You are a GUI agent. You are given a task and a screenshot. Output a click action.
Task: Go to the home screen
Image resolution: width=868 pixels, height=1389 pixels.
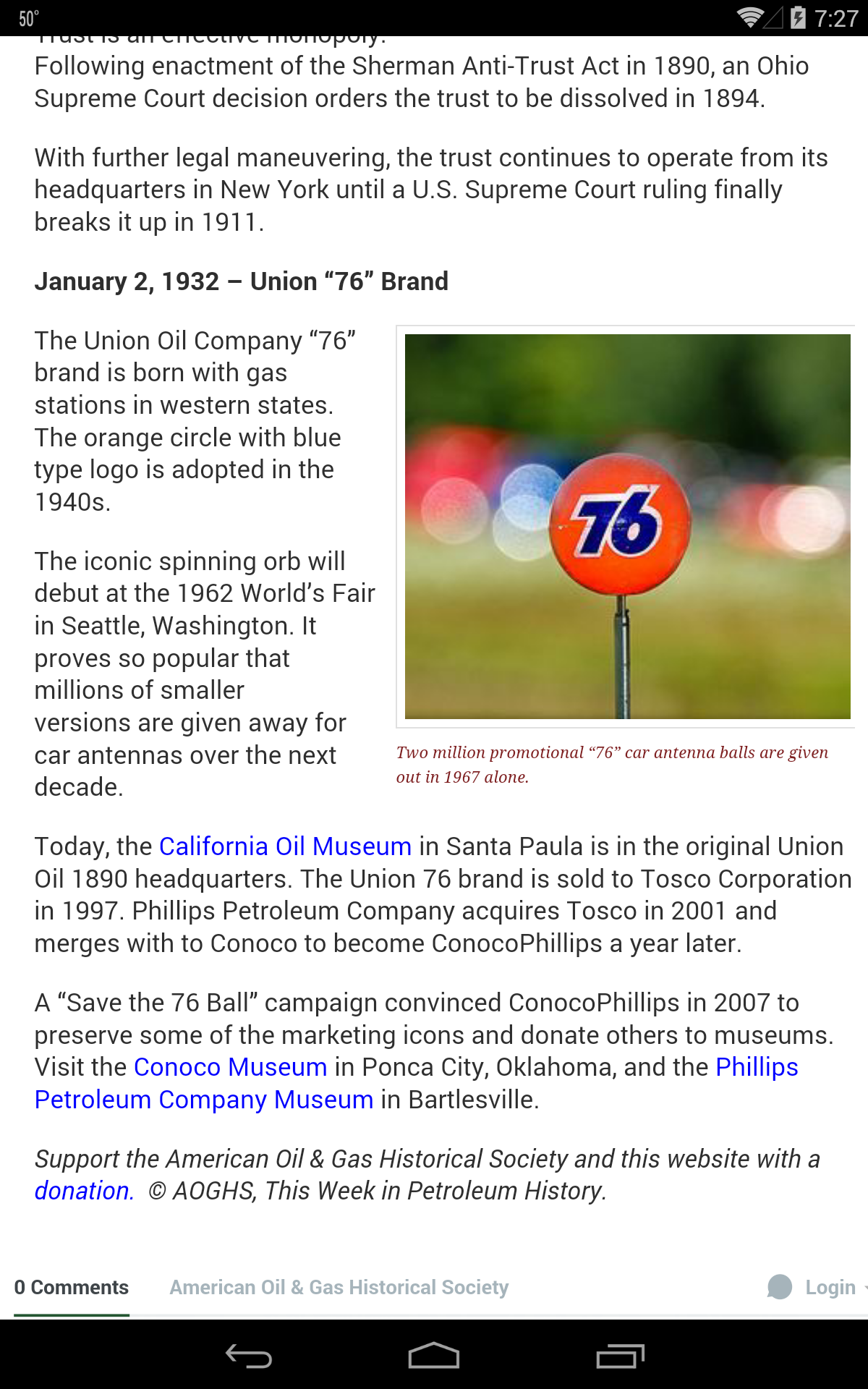(x=433, y=1356)
